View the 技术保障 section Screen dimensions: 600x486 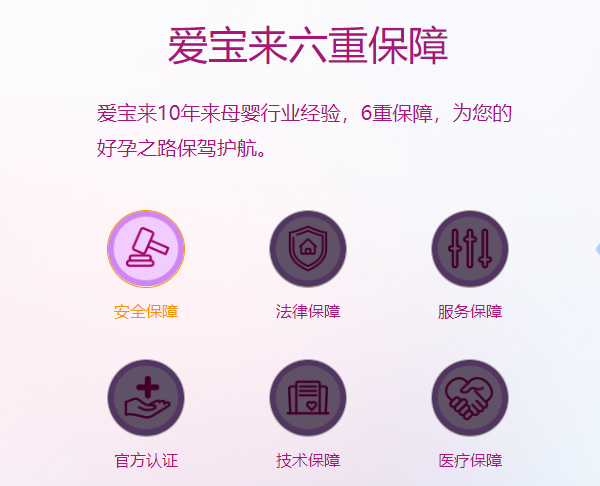pyautogui.click(x=308, y=398)
